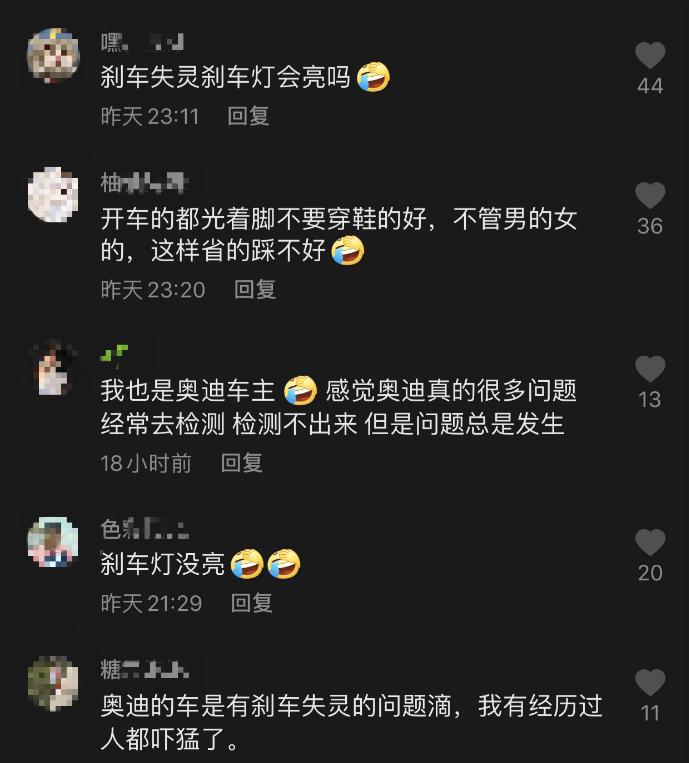The width and height of the screenshot is (689, 763).
Task: Reply to the comment from 18小时前
Action: point(241,462)
